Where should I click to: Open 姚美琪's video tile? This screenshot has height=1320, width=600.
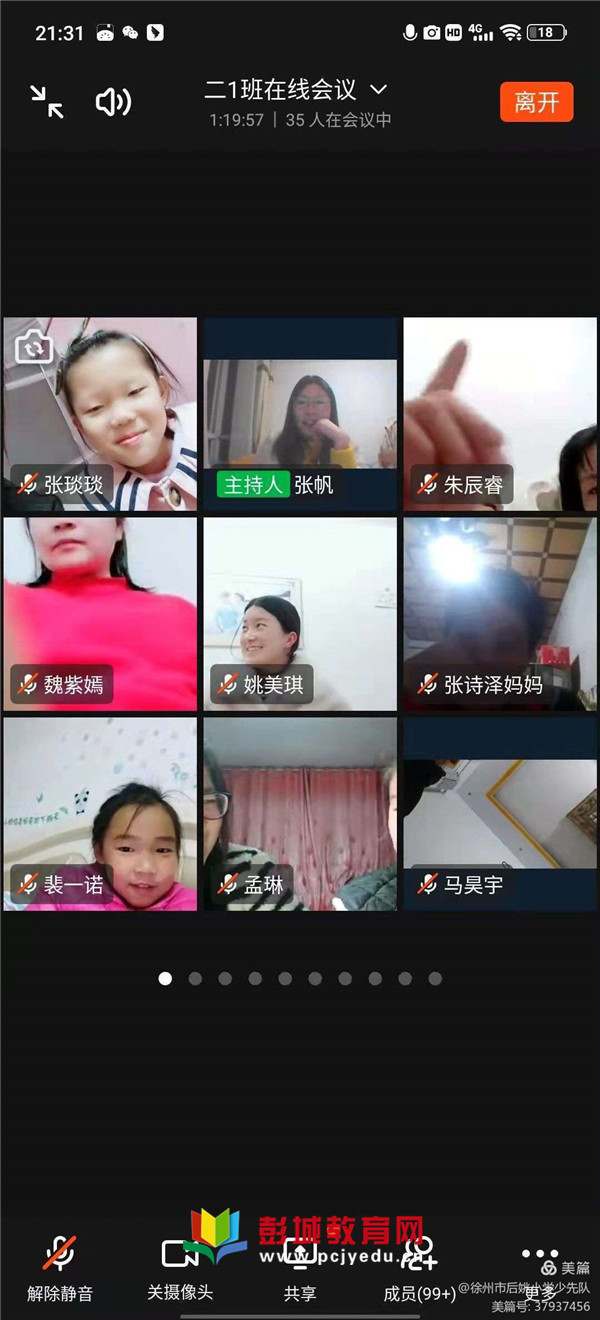click(300, 614)
